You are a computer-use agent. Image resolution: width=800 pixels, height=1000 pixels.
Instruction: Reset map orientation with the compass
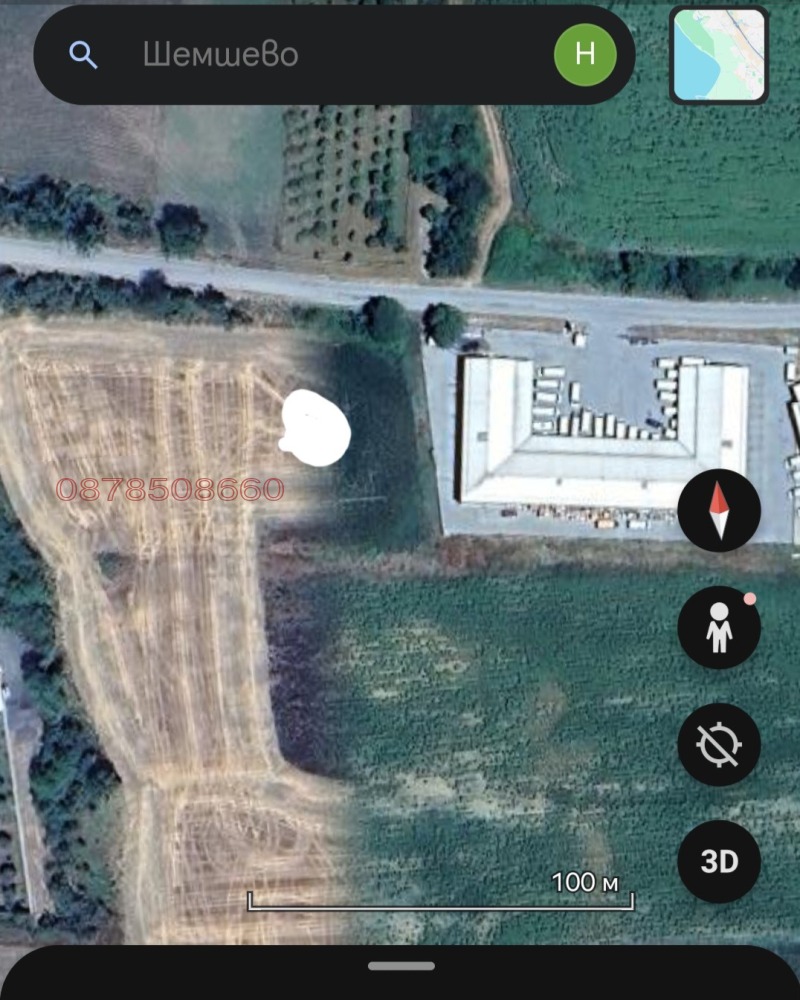point(719,511)
